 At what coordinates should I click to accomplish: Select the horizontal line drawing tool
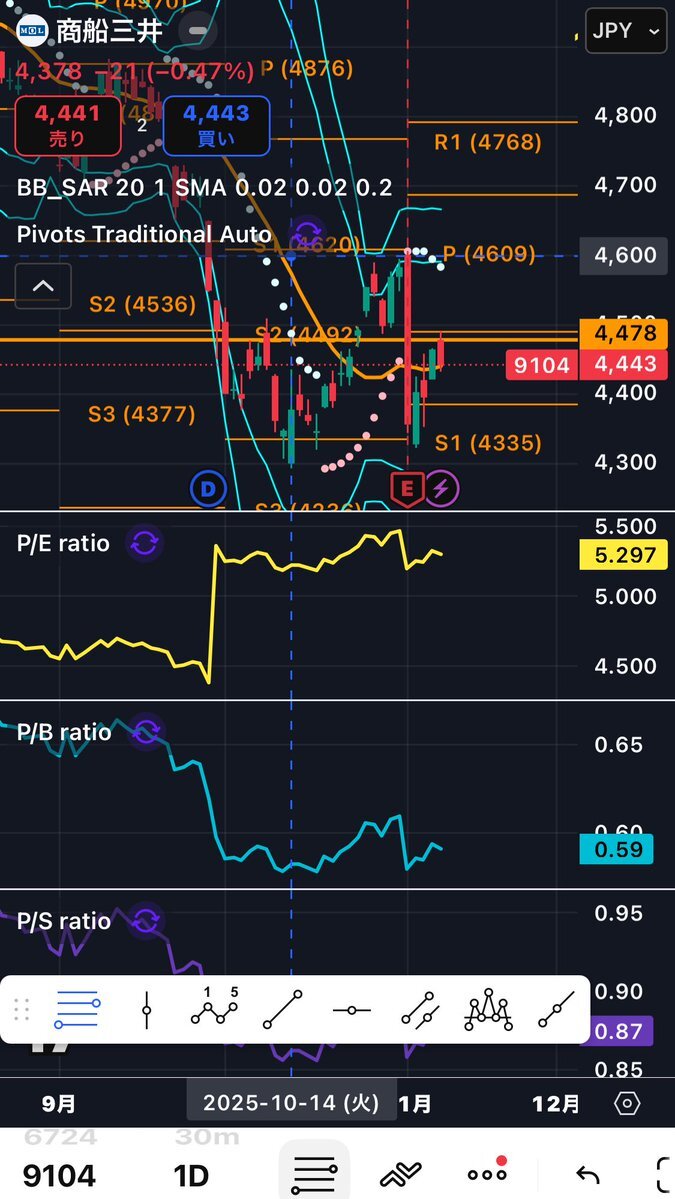click(351, 1009)
